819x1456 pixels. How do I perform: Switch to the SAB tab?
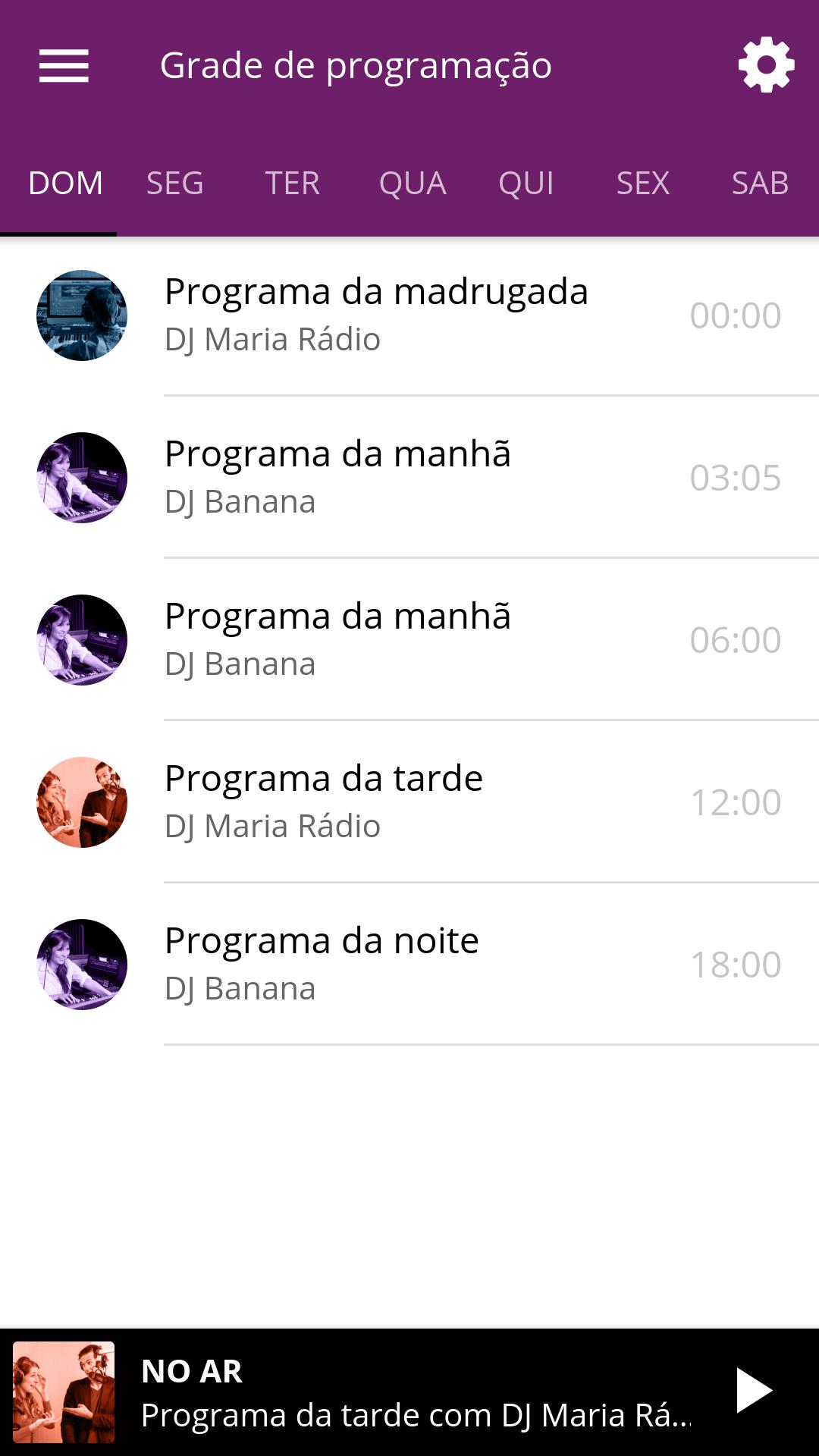tap(760, 184)
